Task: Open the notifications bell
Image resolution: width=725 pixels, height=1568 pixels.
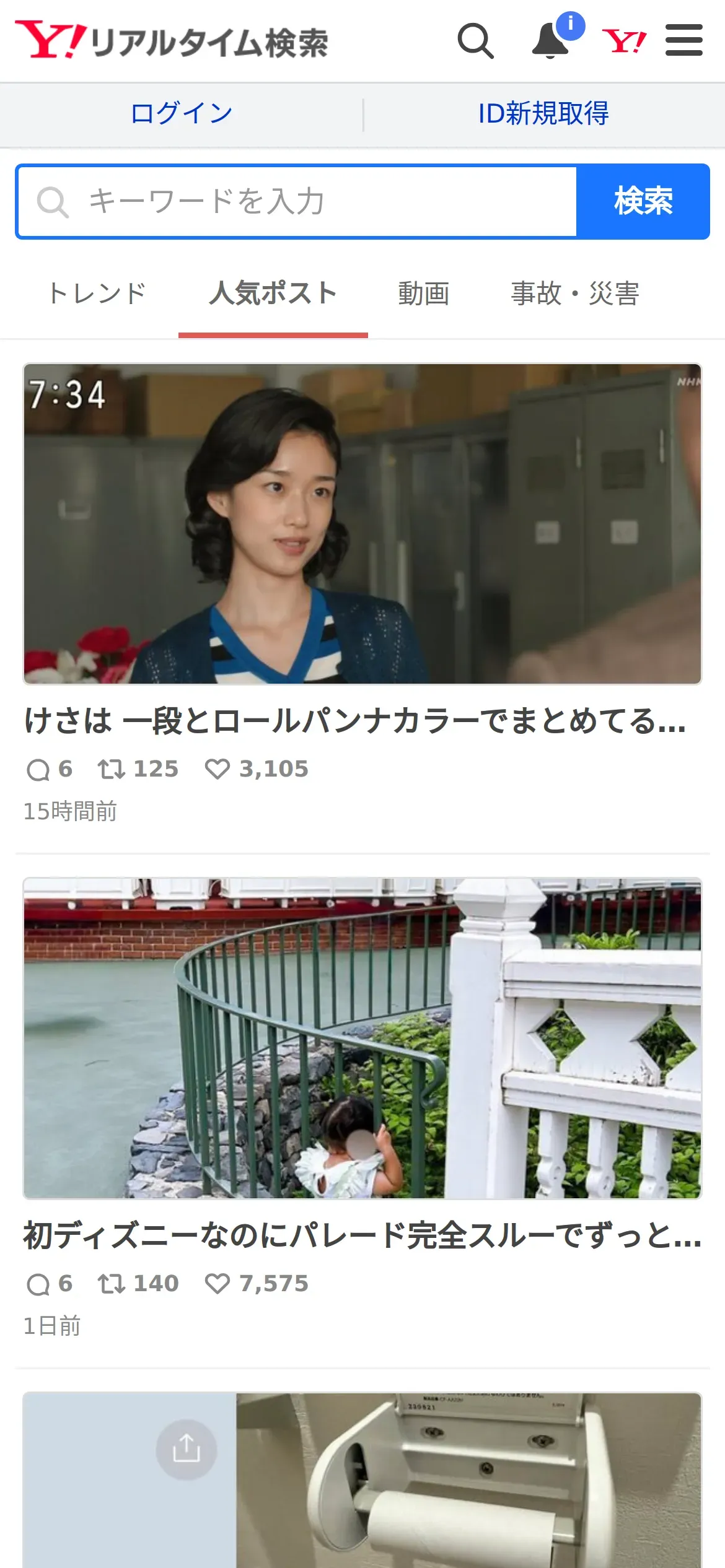Action: pos(551,41)
